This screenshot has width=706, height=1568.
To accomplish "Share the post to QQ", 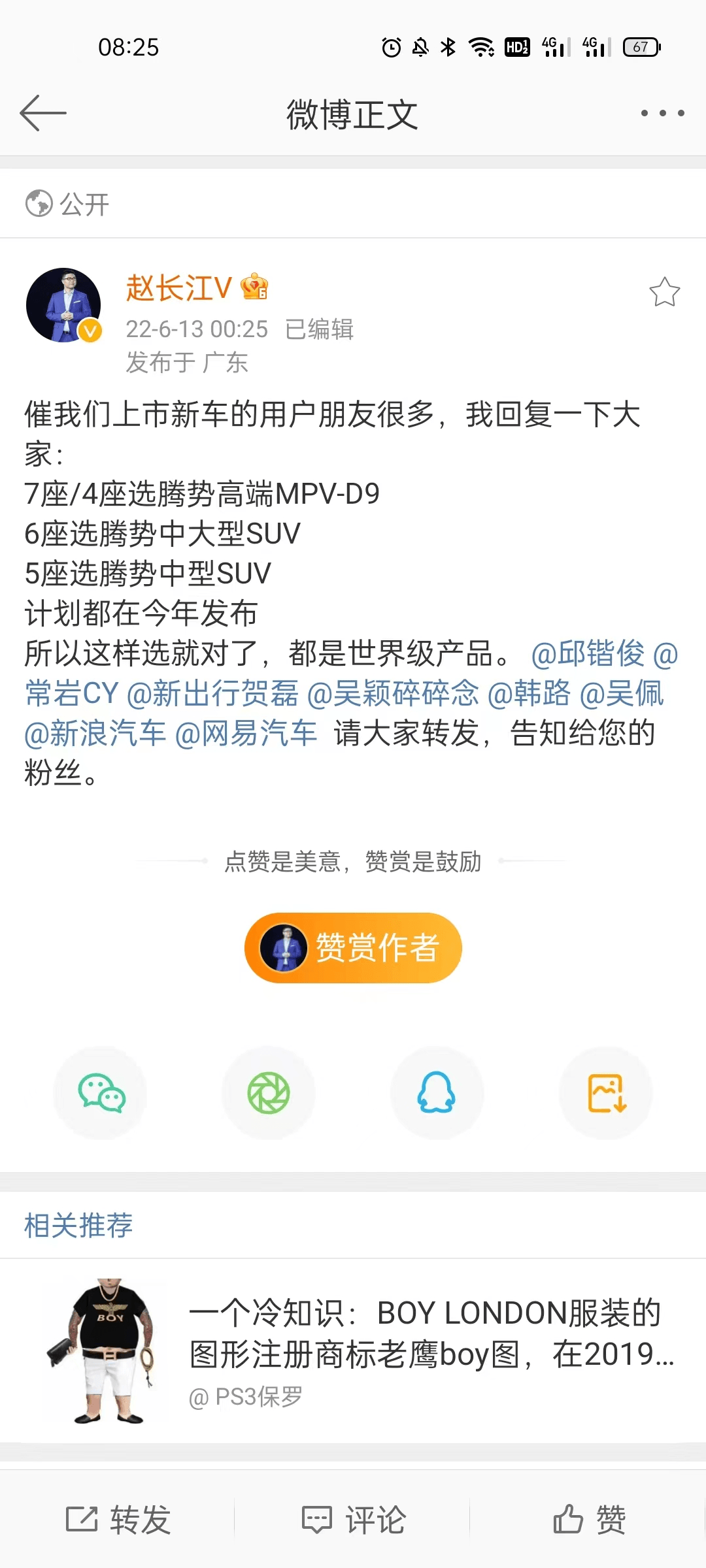I will [x=437, y=1093].
